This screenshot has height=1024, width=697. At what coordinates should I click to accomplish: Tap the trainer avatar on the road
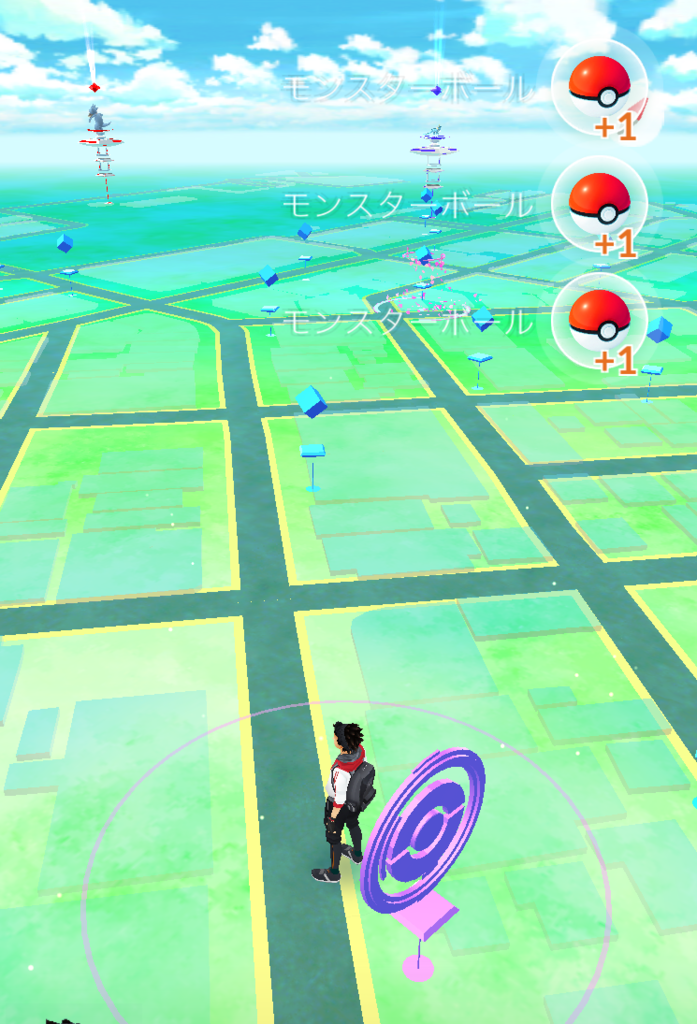346,800
